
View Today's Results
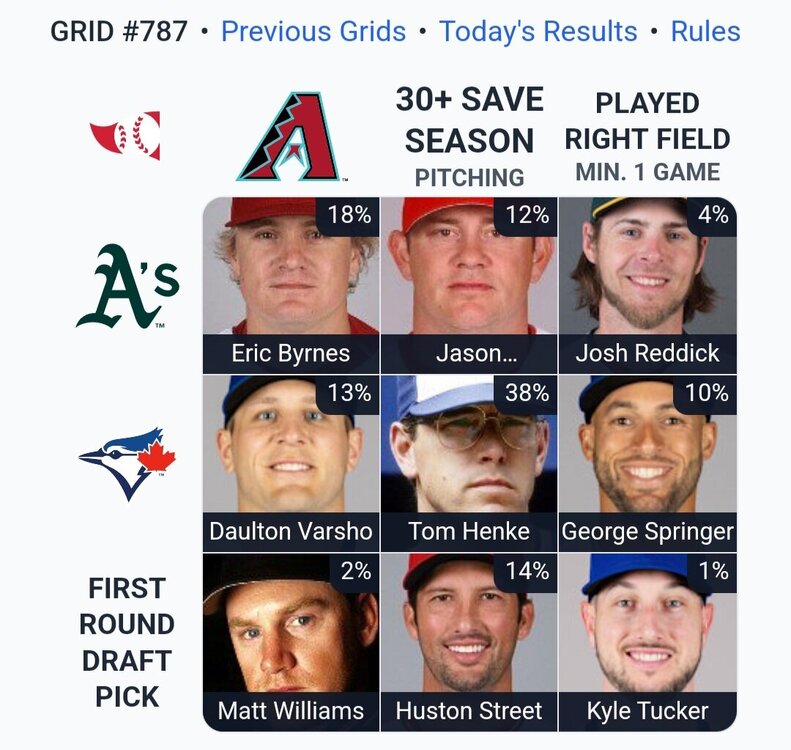(x=538, y=31)
